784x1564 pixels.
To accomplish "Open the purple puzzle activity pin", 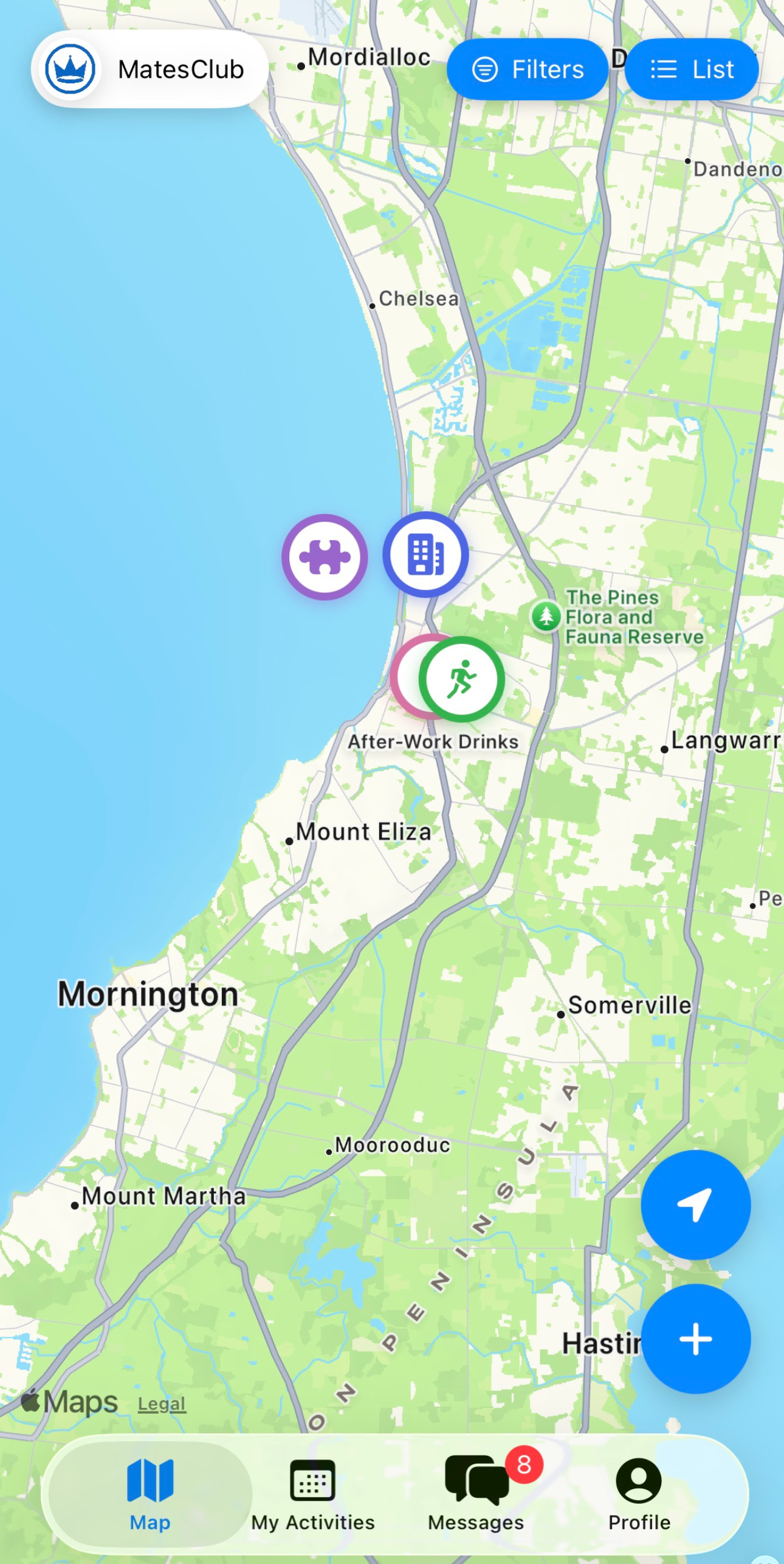I will tap(325, 557).
